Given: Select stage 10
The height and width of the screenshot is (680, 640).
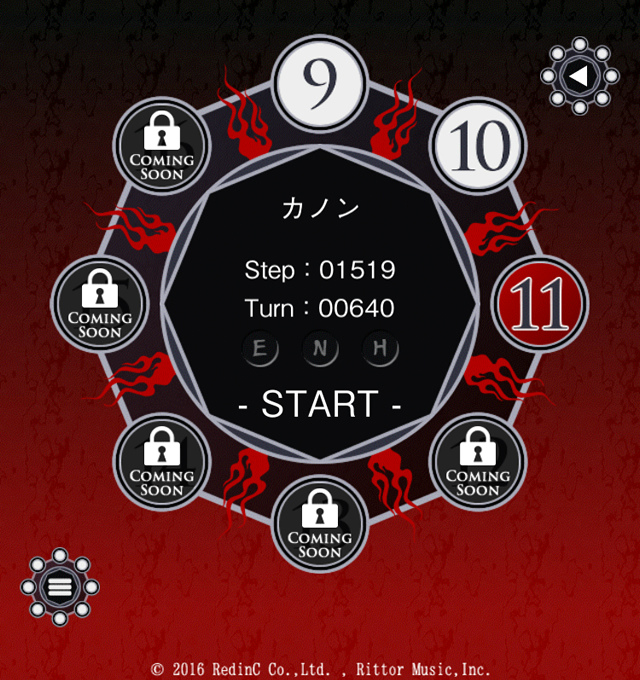Looking at the screenshot, I should (x=480, y=147).
